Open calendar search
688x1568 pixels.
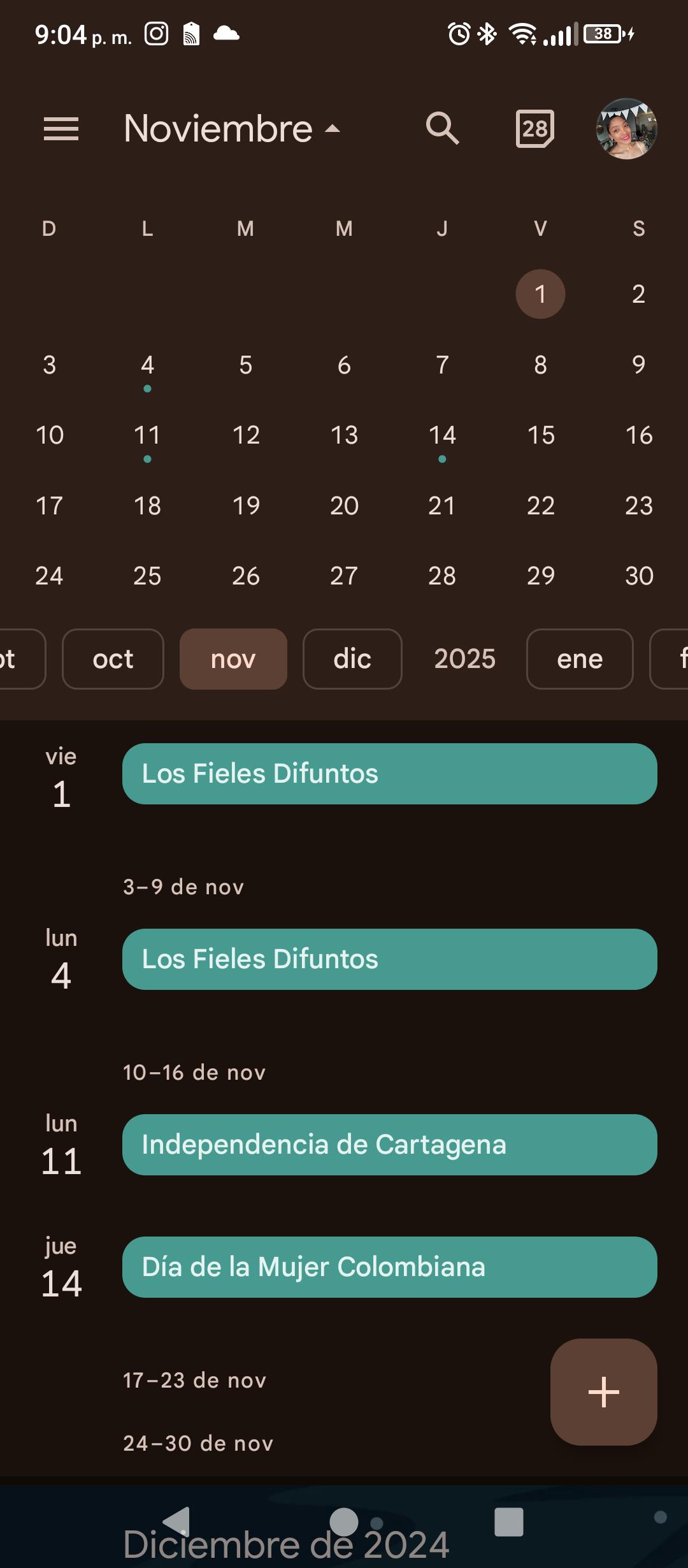(x=442, y=129)
